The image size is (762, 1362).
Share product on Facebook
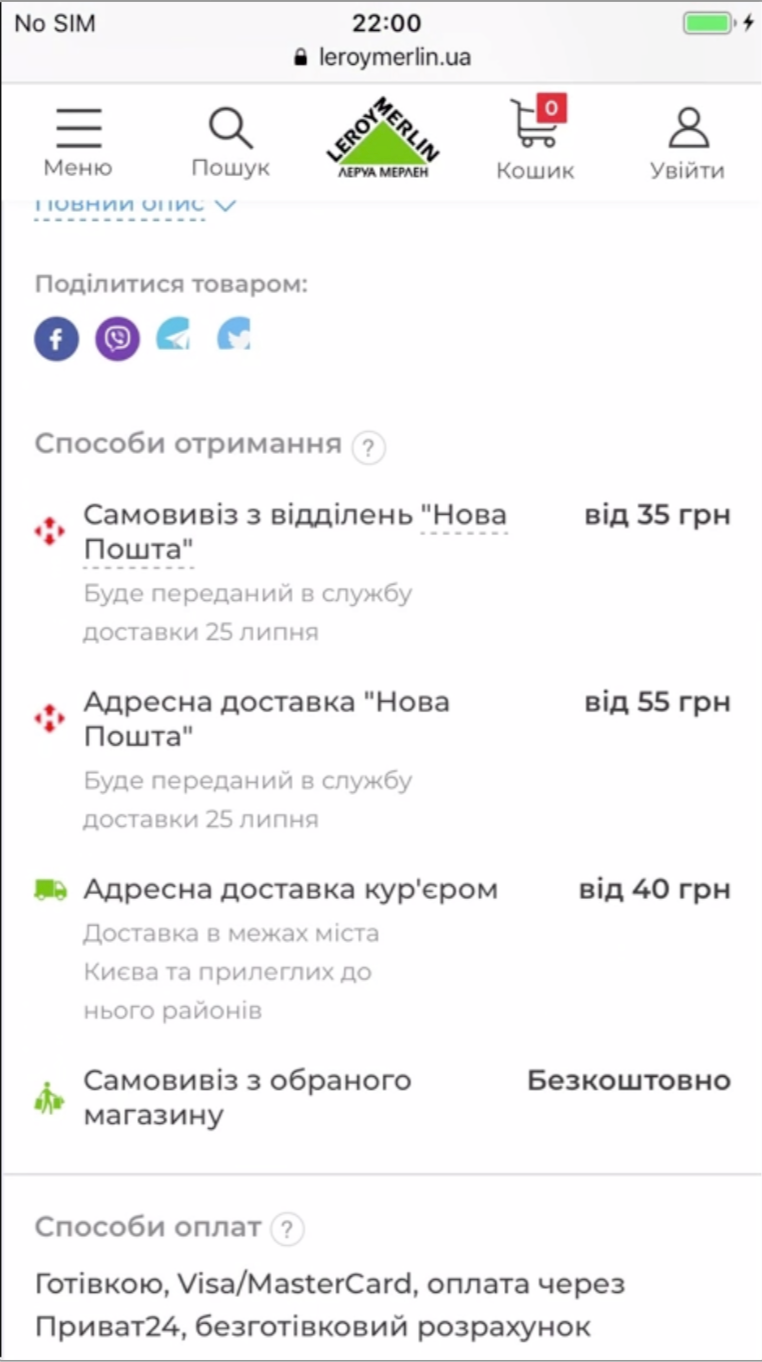tap(57, 339)
